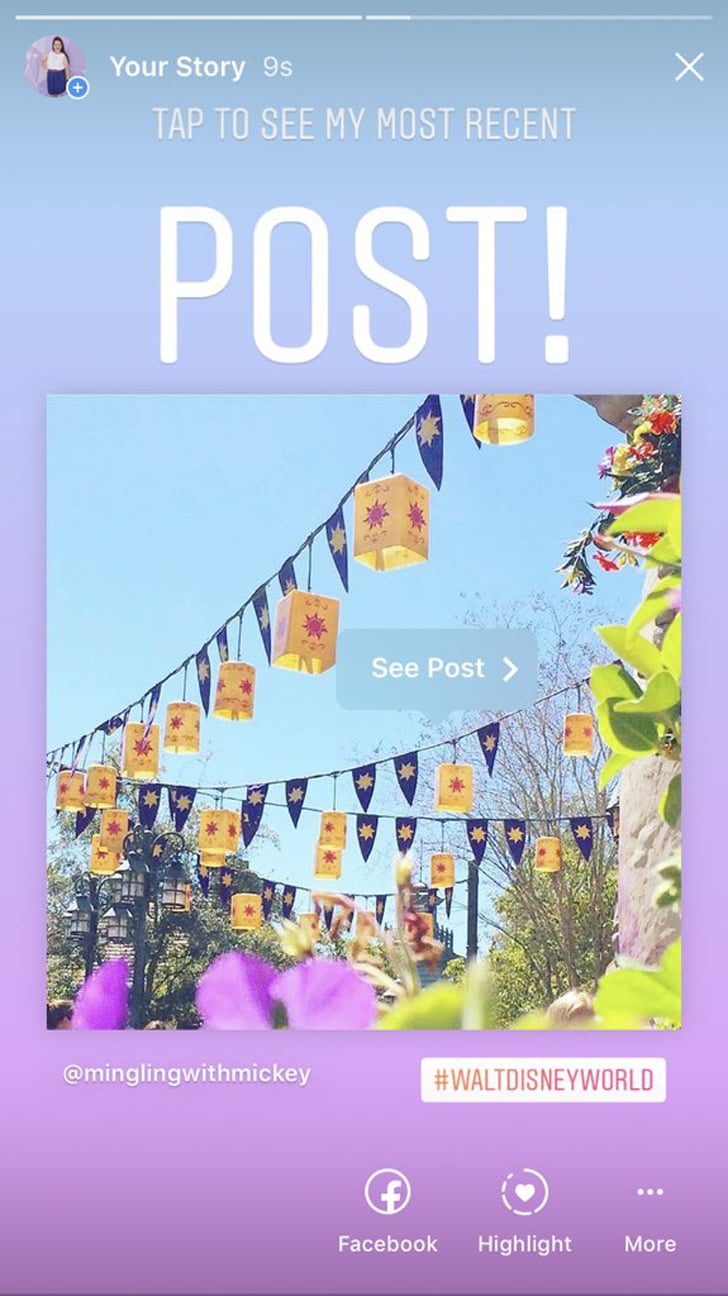Open Your Story profile picture
The width and height of the screenshot is (728, 1296).
(x=55, y=66)
